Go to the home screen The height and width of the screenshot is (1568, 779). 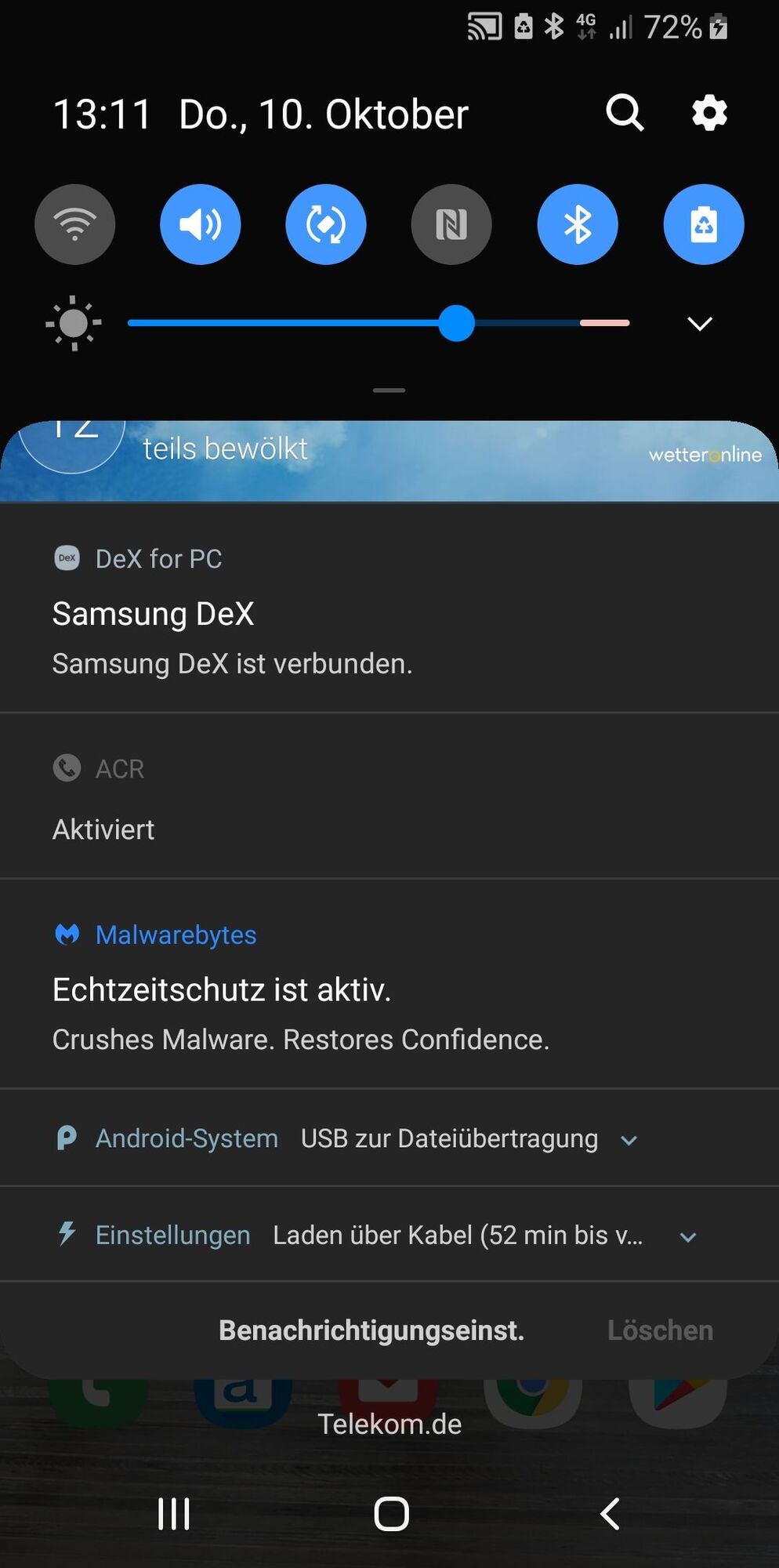(391, 1513)
